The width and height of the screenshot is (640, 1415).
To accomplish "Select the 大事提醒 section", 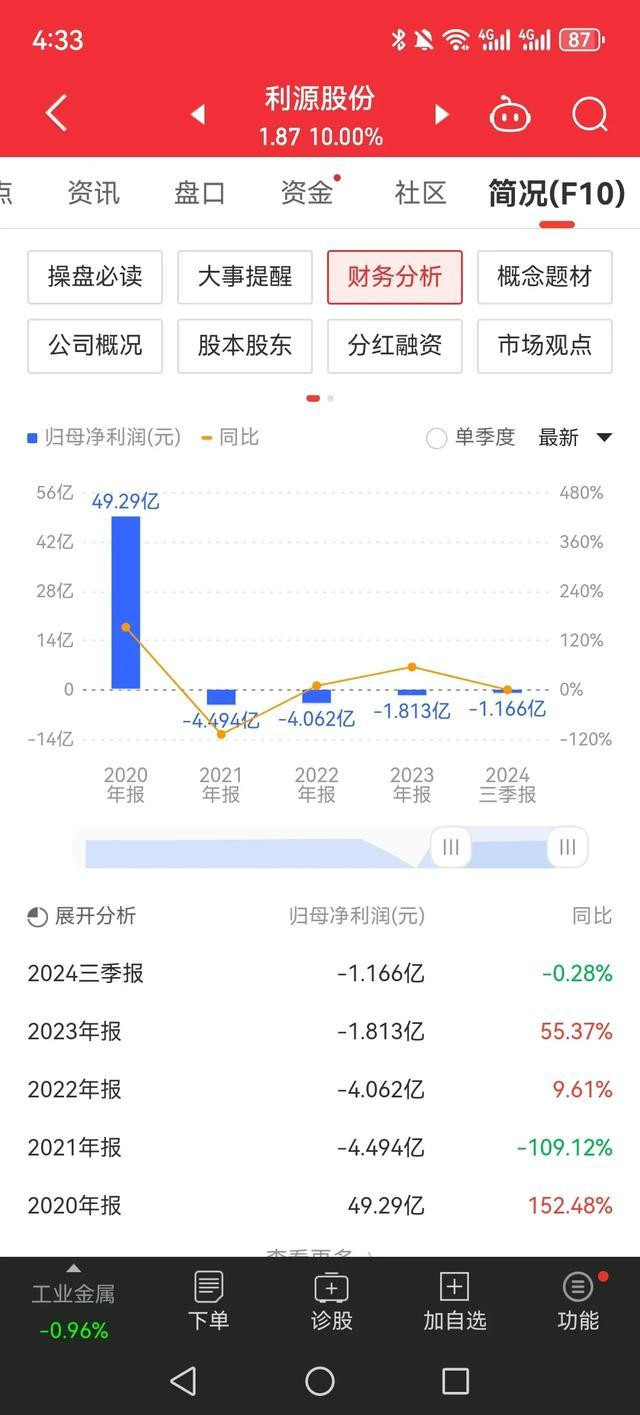I will pos(245,277).
